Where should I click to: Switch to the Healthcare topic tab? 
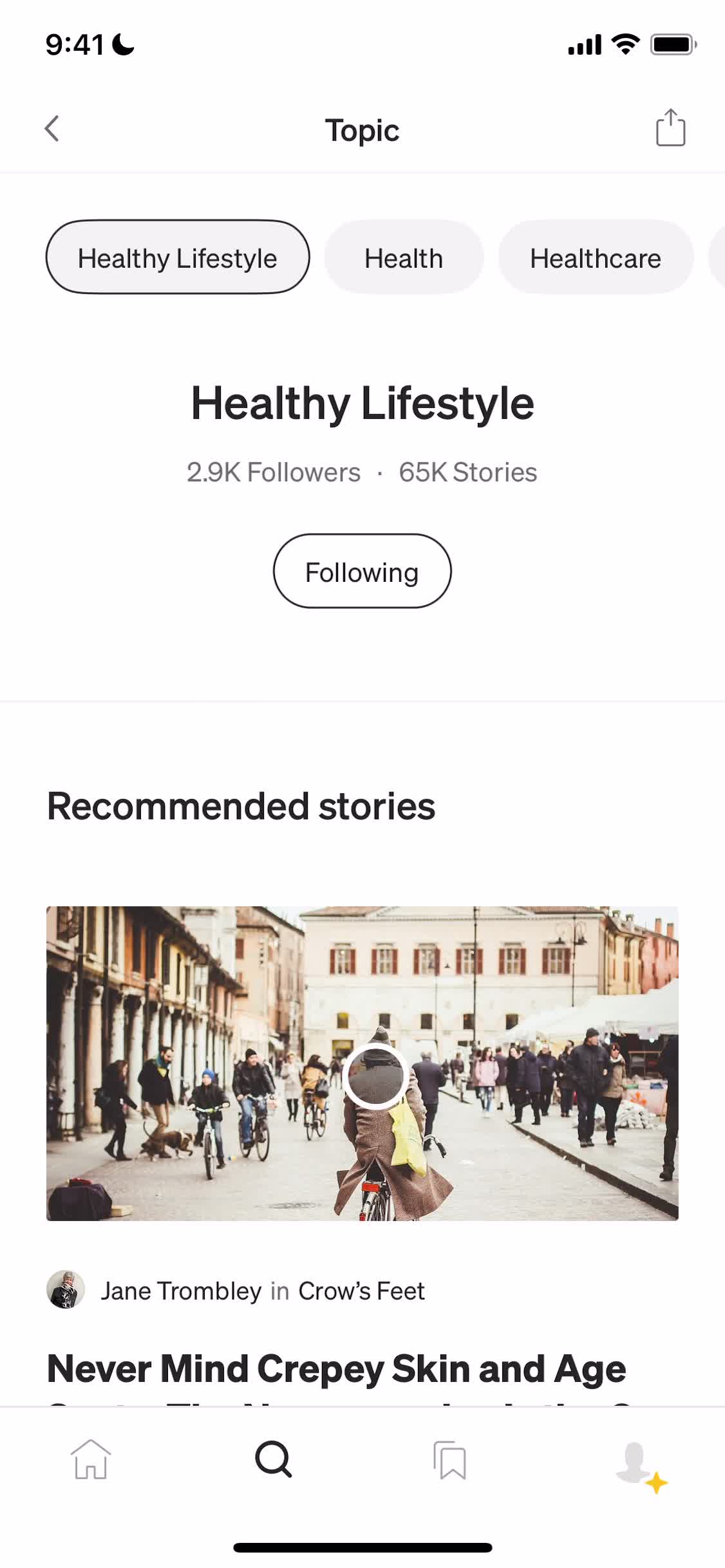(596, 257)
